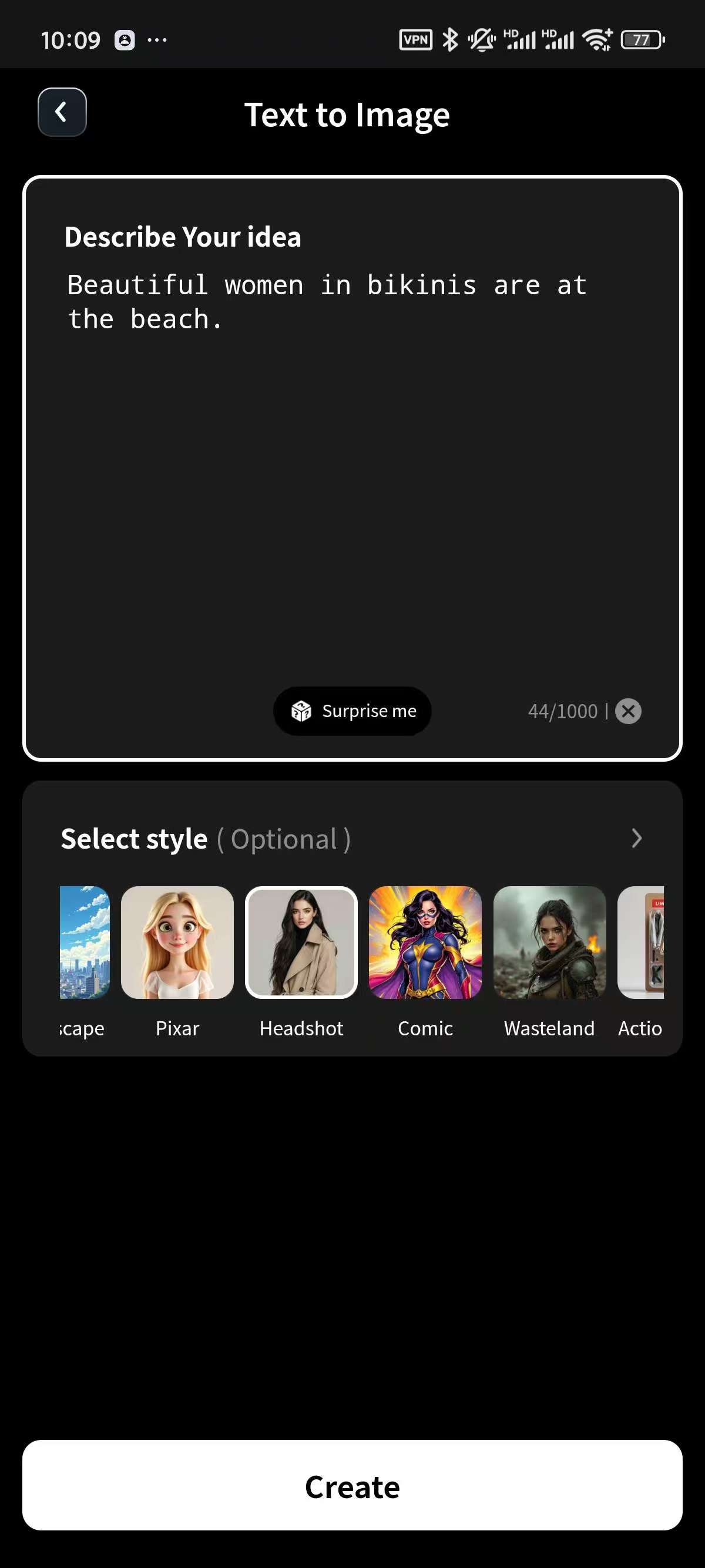The height and width of the screenshot is (1568, 705).
Task: Select the Headshot style
Action: (x=301, y=942)
